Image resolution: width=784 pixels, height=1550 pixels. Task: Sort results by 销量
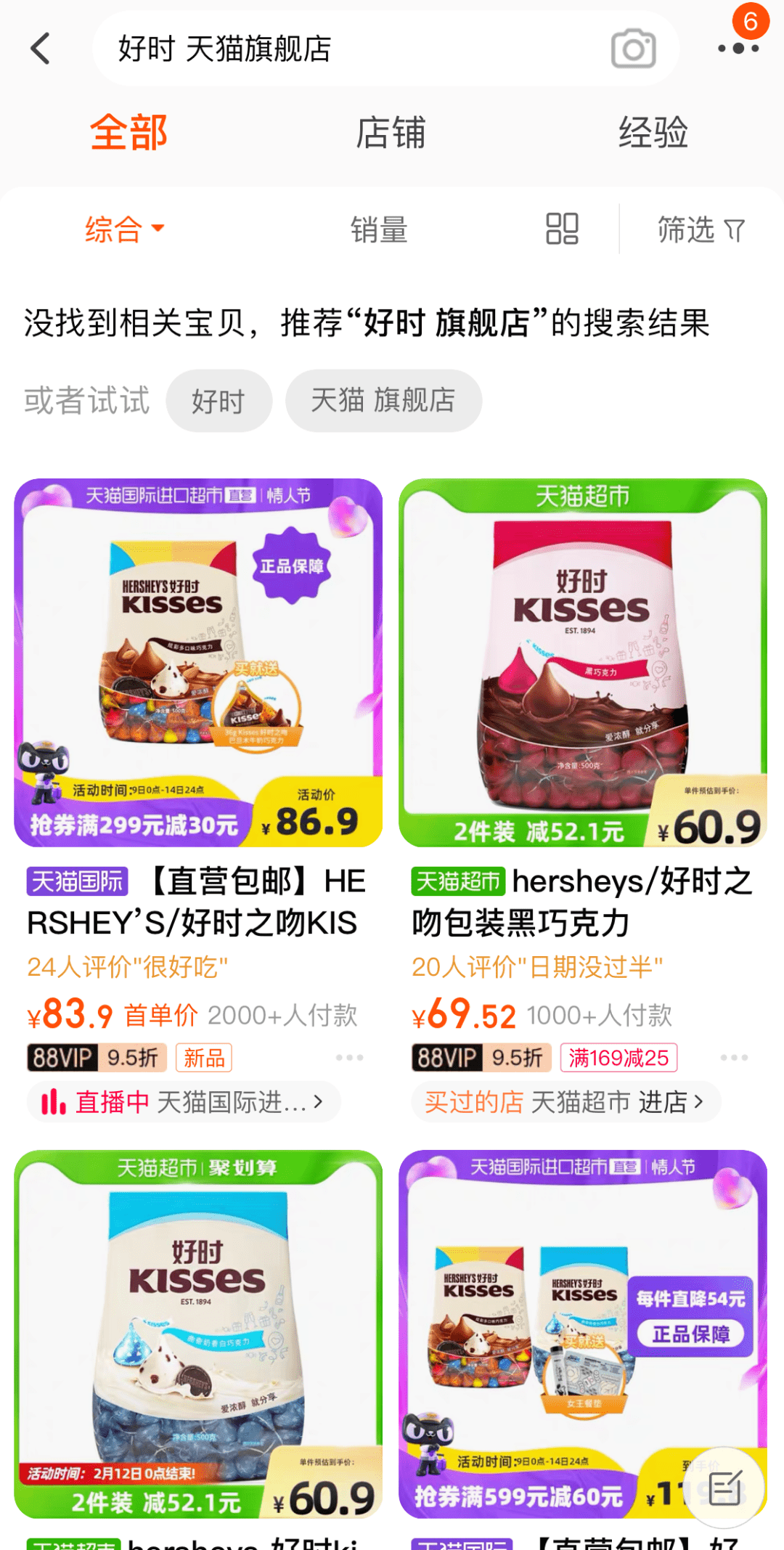click(378, 229)
